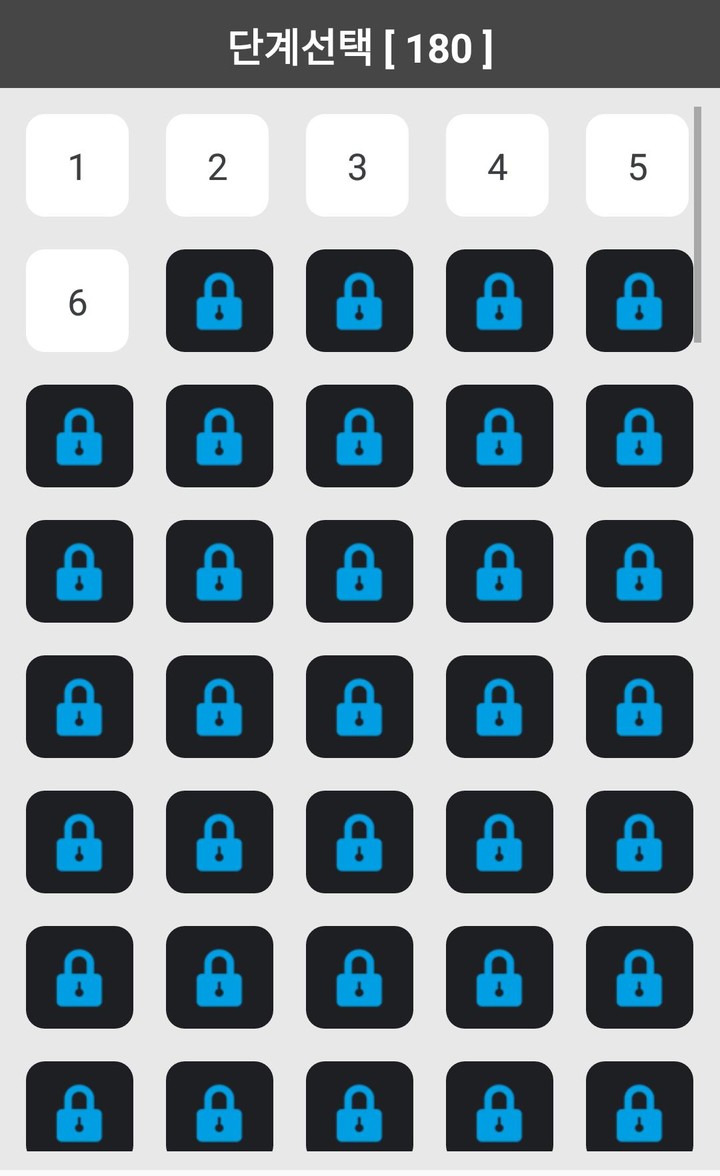Open stage 4
This screenshot has width=720, height=1176.
[497, 166]
